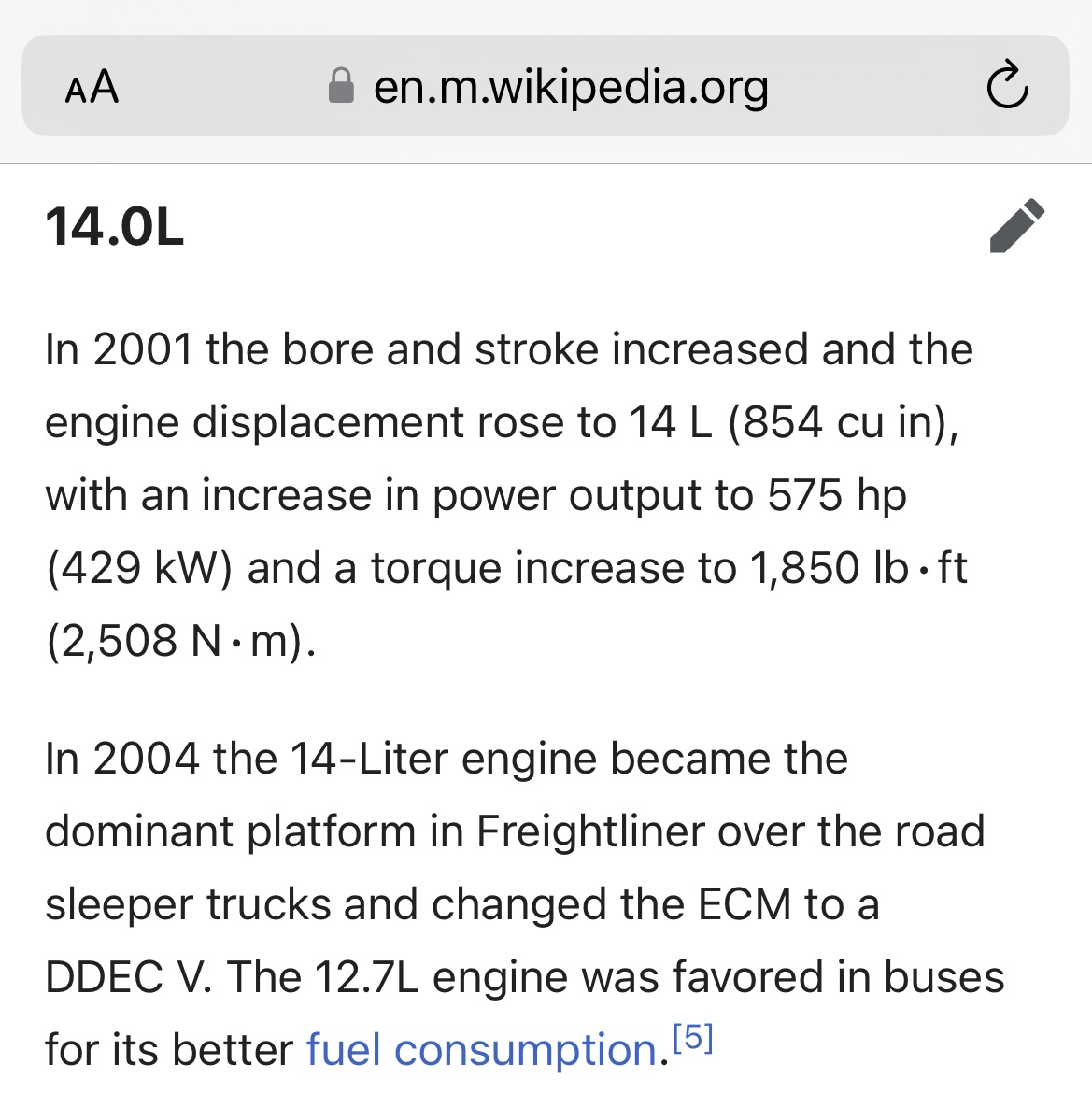Open the AA reader view options
This screenshot has width=1092, height=1108.
point(92,87)
